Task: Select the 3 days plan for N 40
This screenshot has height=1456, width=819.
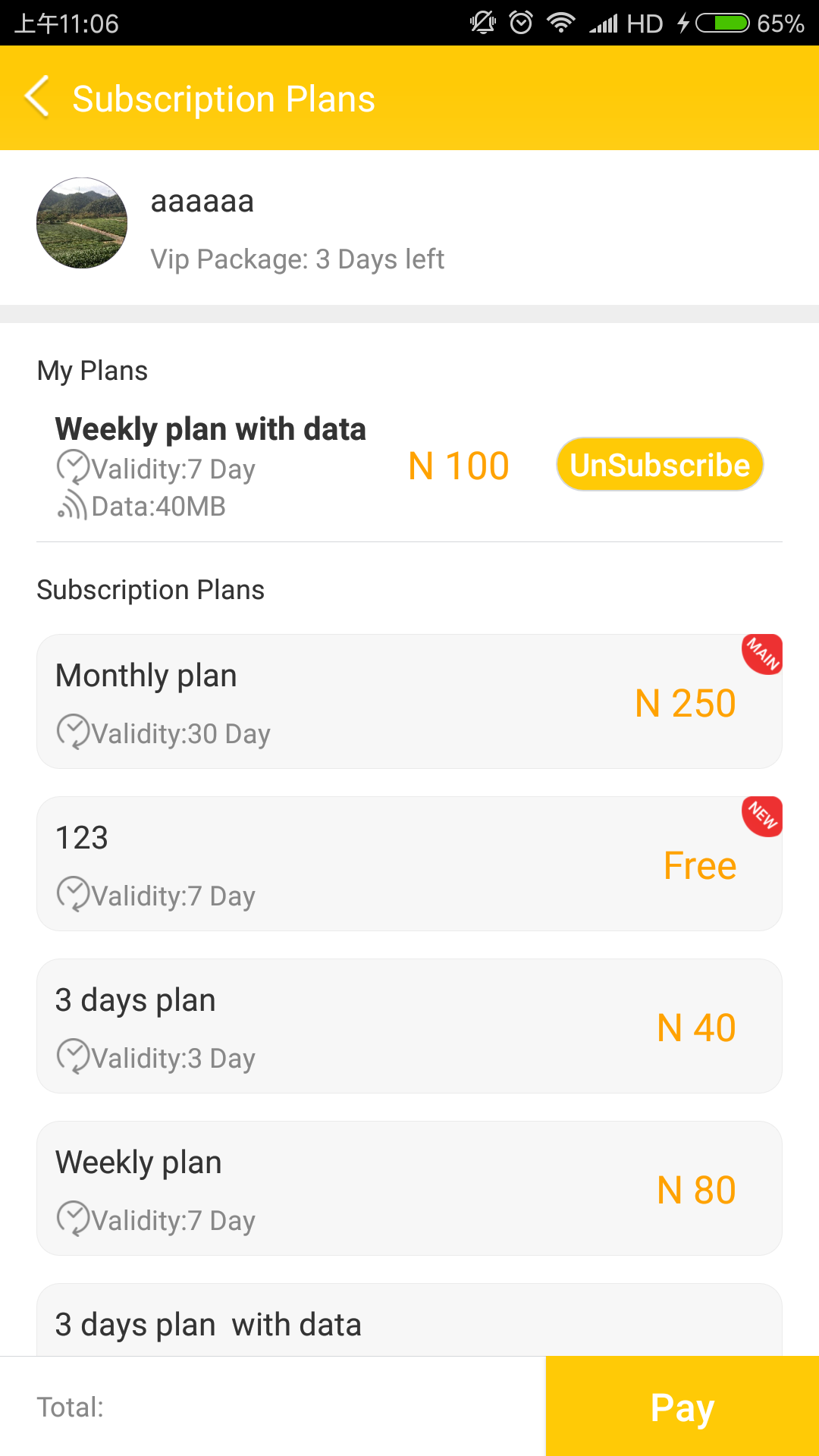Action: pos(409,1026)
